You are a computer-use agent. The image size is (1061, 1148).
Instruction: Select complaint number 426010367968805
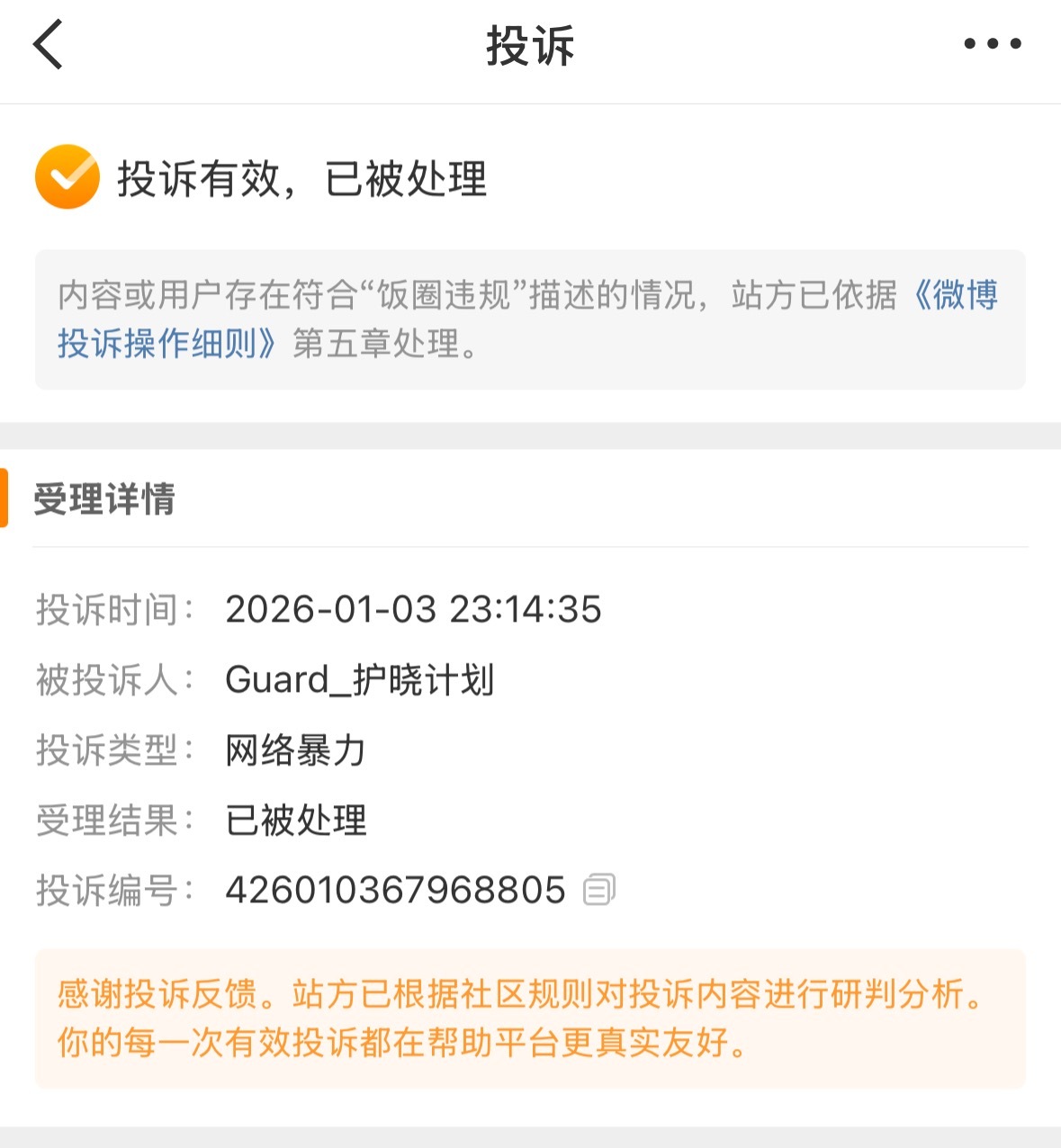pos(393,889)
